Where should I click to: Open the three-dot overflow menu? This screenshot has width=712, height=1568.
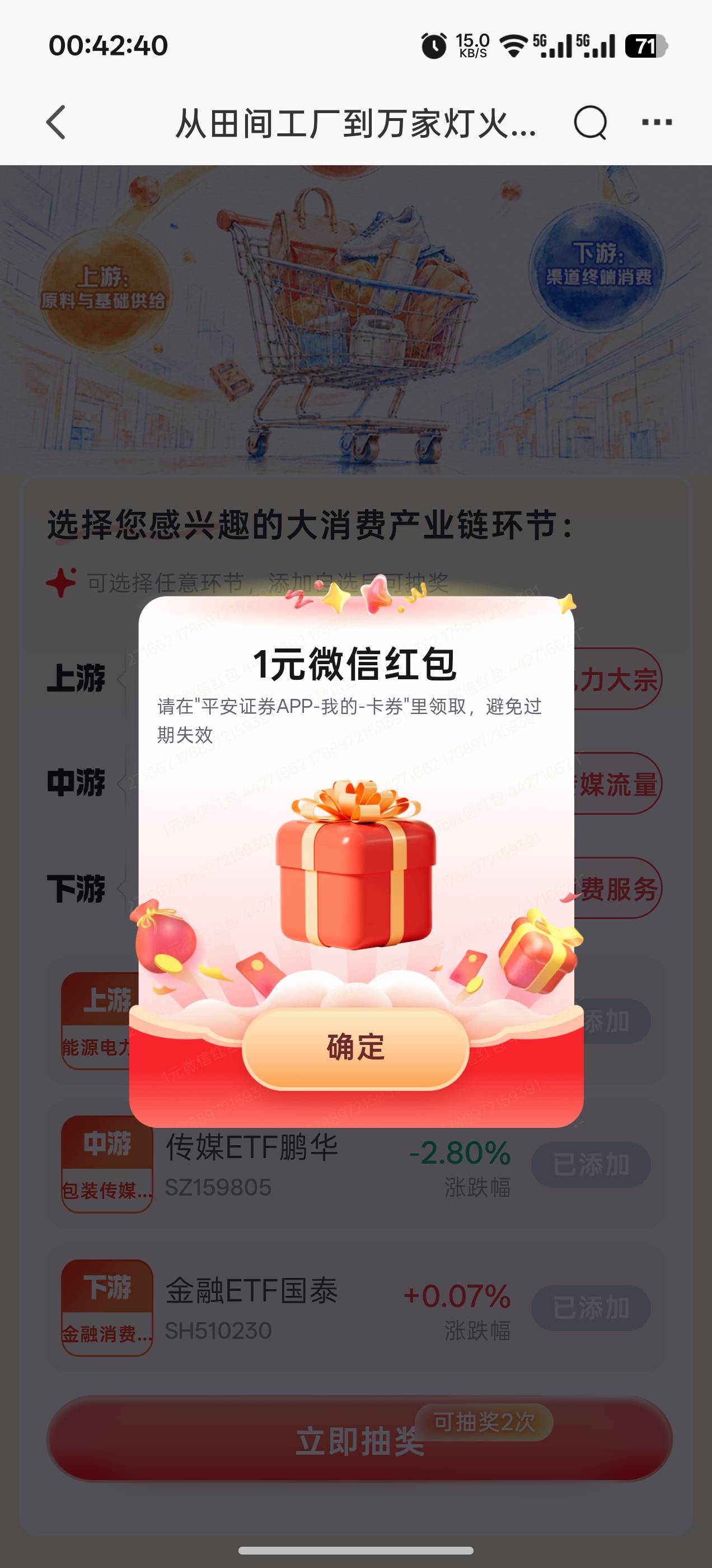(x=657, y=122)
